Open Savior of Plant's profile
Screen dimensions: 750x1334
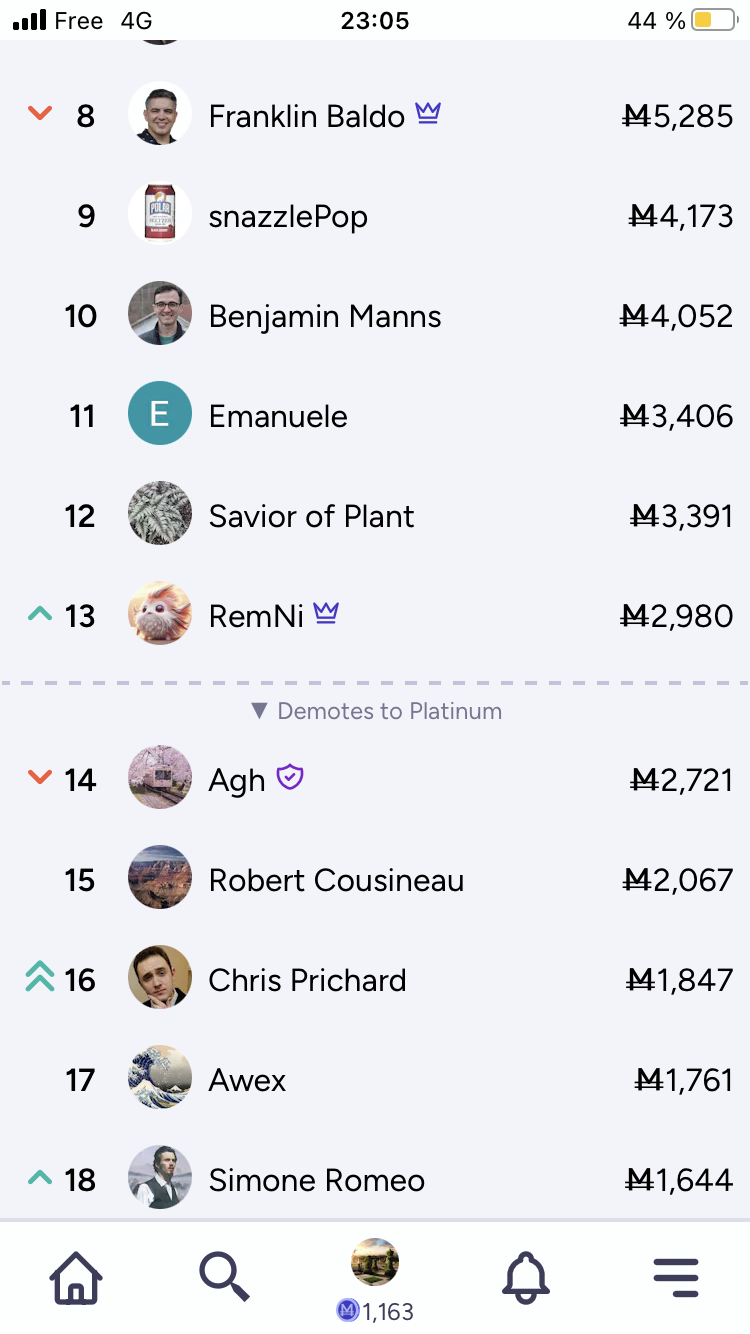tap(375, 516)
